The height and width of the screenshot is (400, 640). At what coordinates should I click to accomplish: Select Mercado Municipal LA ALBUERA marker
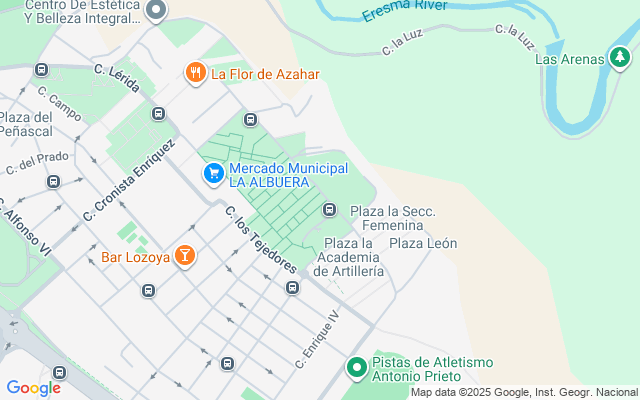213,174
